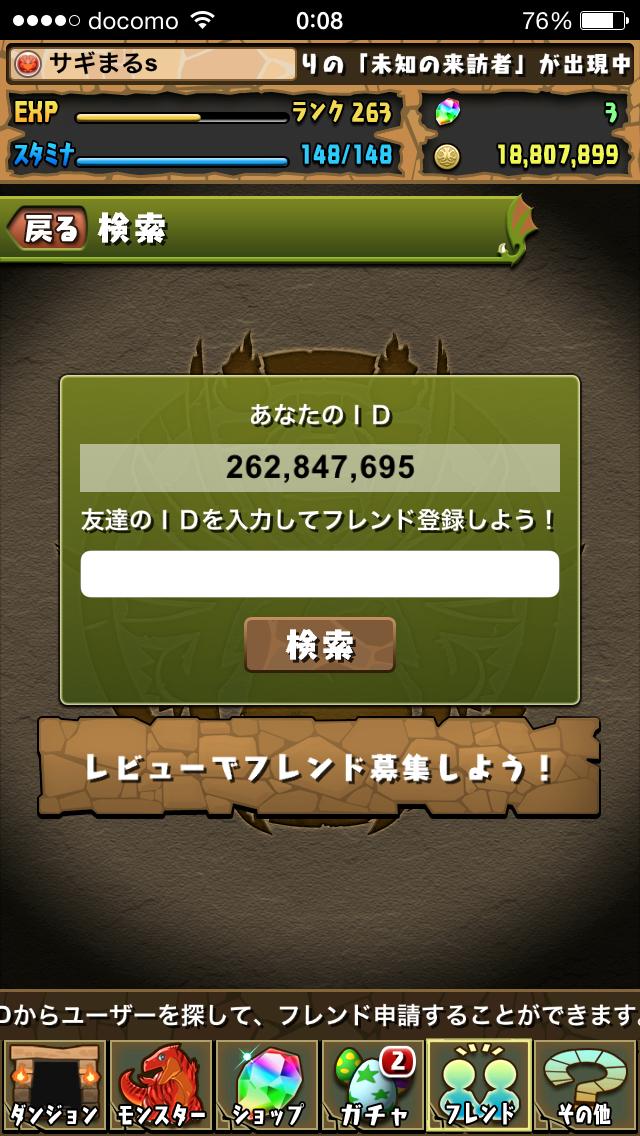Open レビューでフレンド募集しよう! banner
The width and height of the screenshot is (640, 1136).
click(x=319, y=768)
